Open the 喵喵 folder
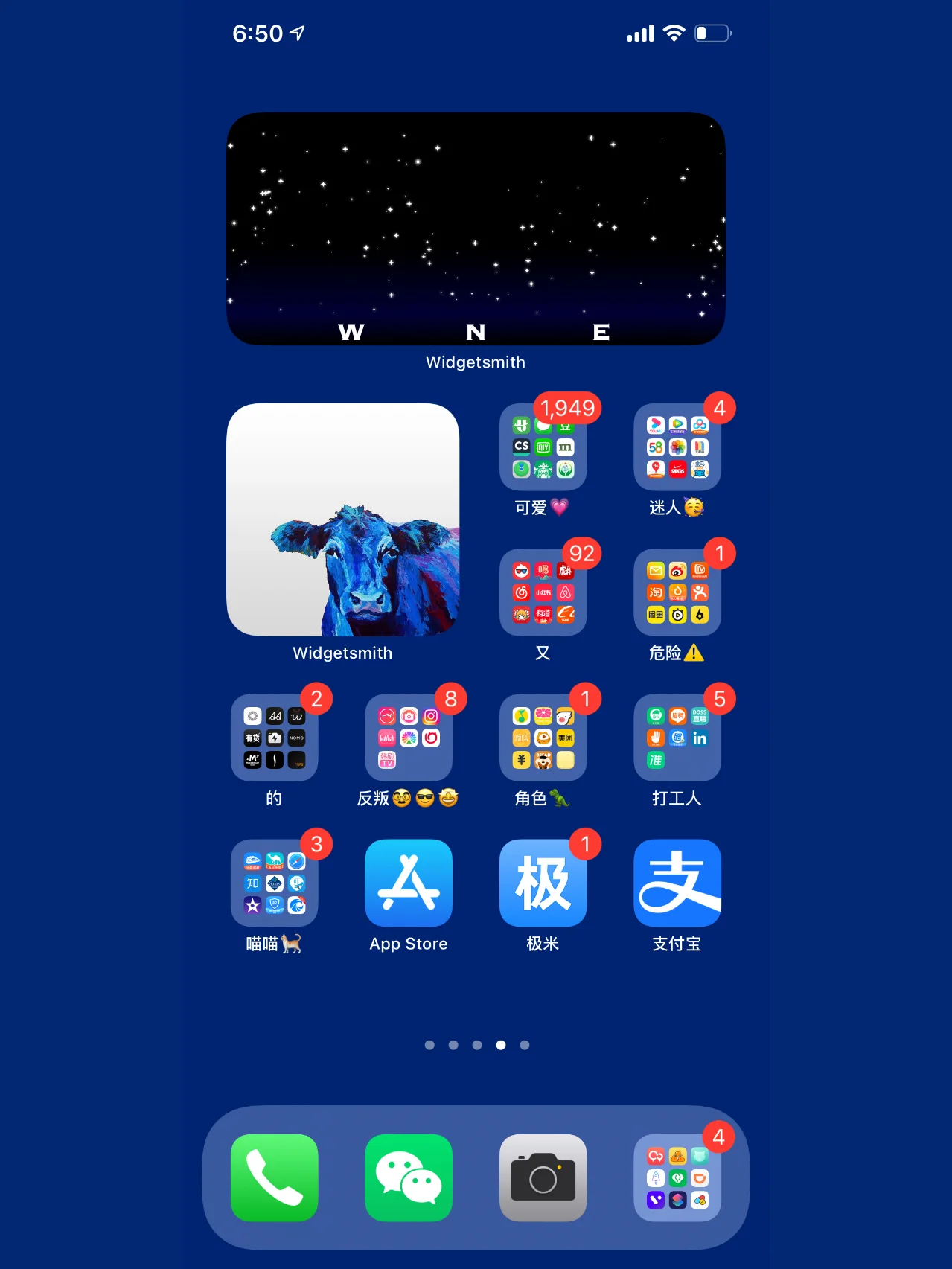The image size is (952, 1269). point(274,883)
